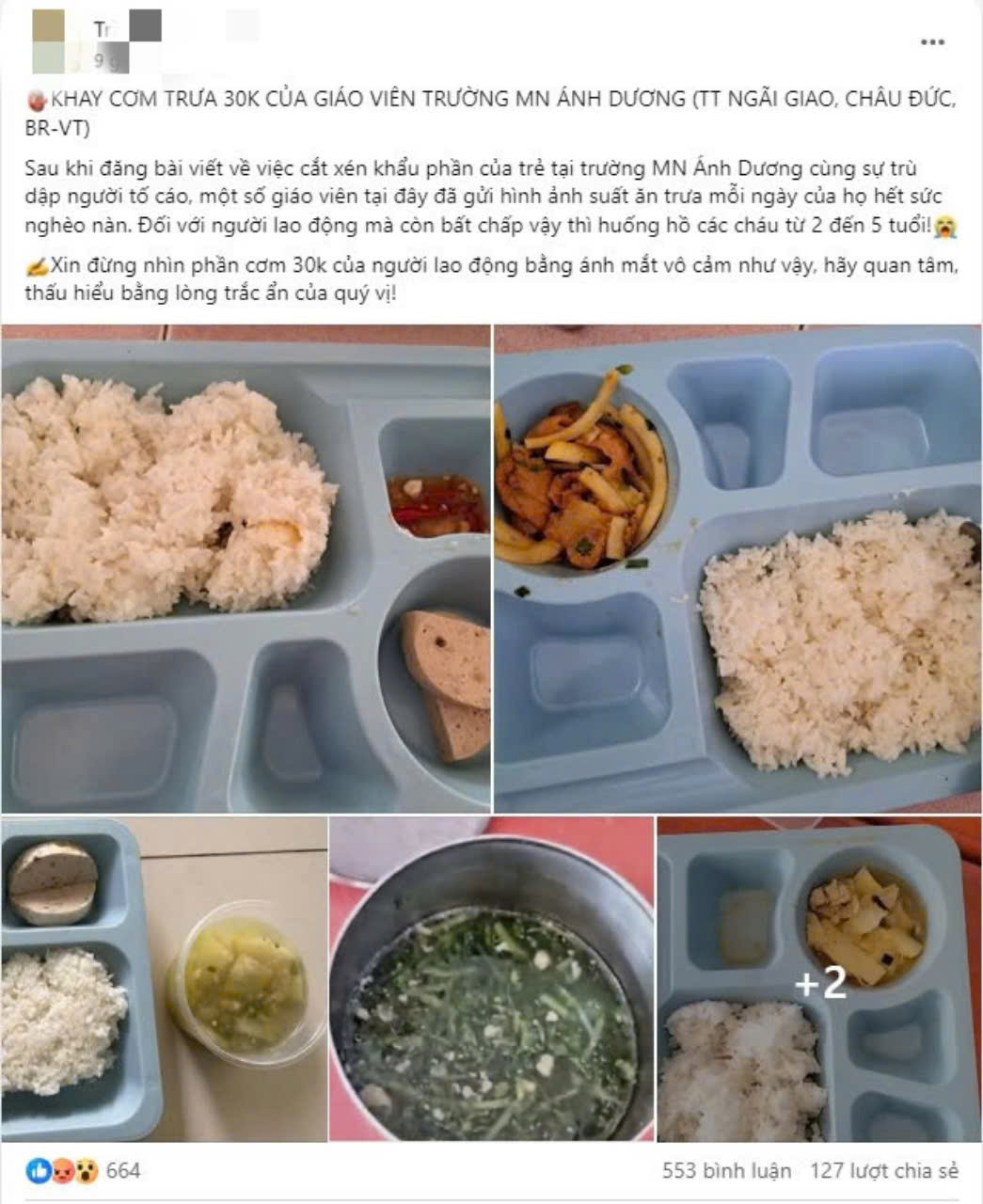View the +2 remaining photos
The width and height of the screenshot is (983, 1204).
coord(819,978)
